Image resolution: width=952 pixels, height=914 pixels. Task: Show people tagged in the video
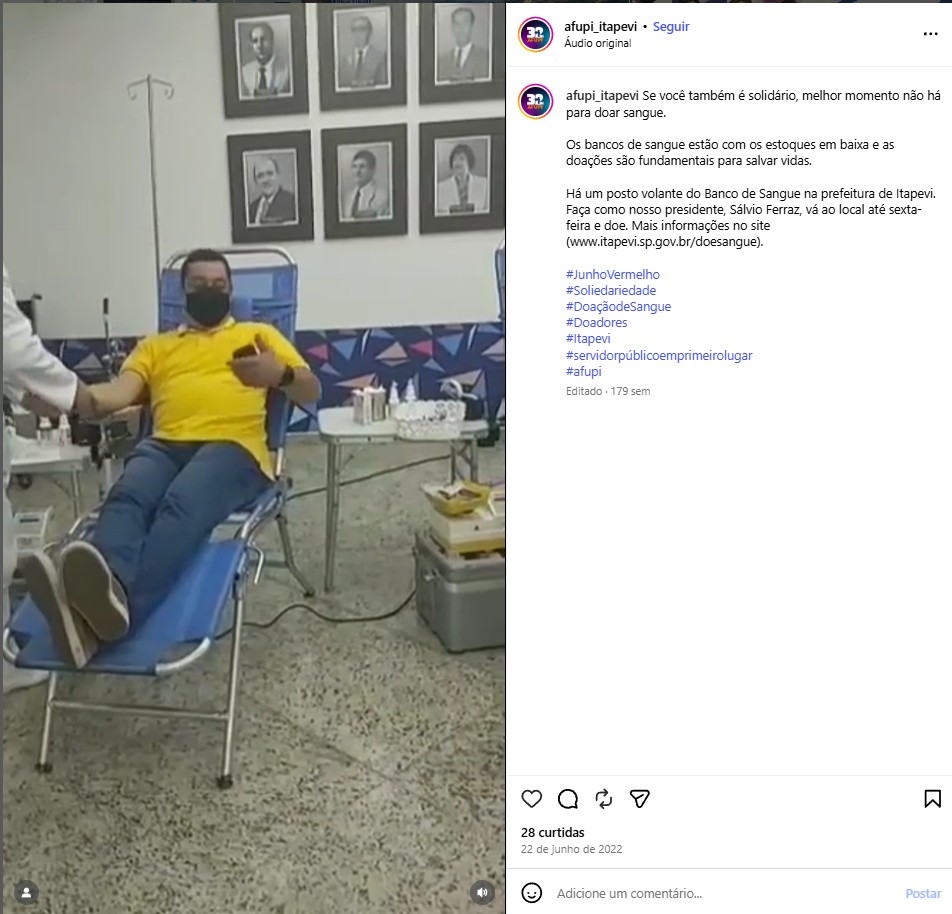(x=26, y=892)
